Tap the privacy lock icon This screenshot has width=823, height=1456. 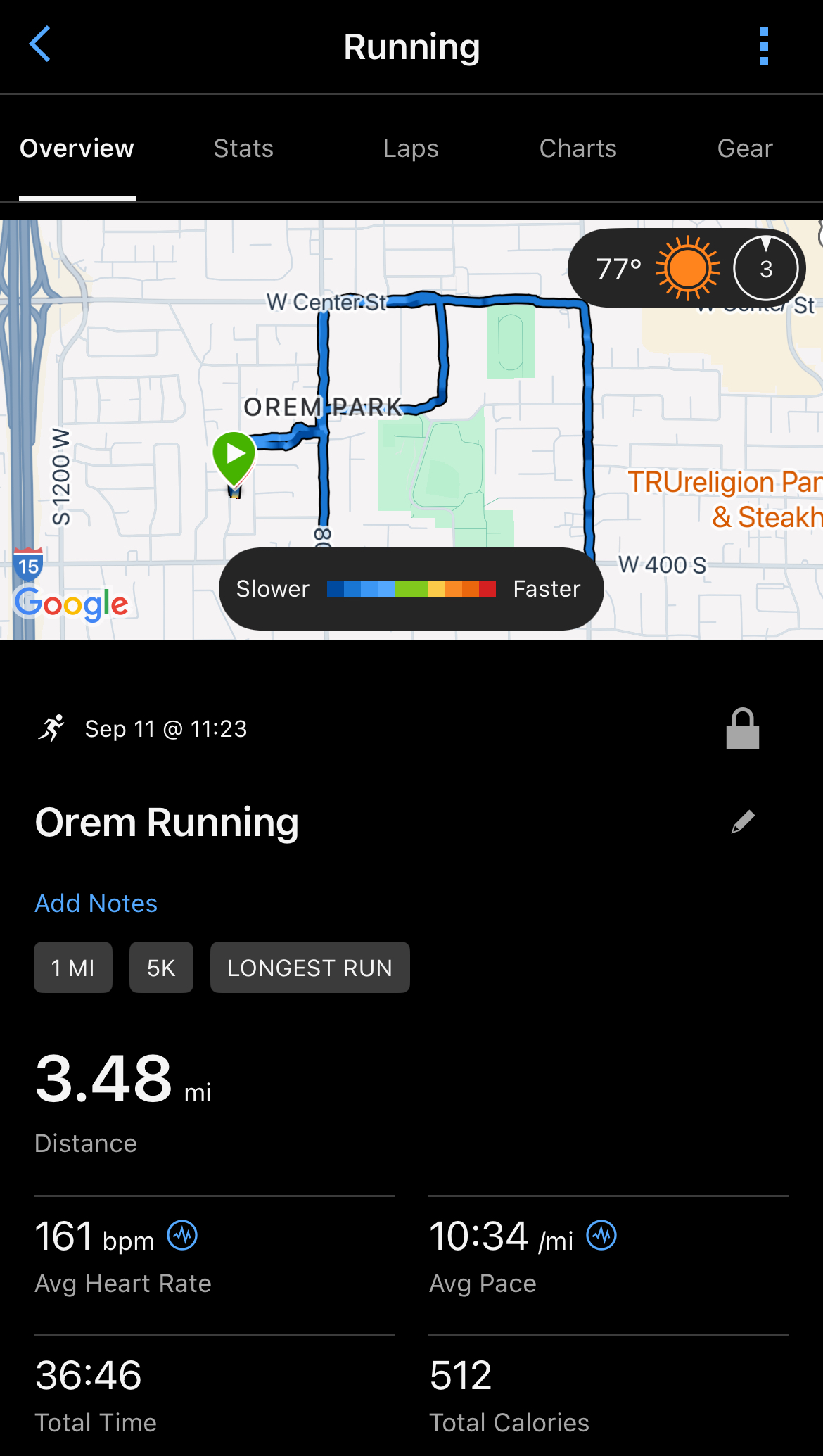click(743, 729)
